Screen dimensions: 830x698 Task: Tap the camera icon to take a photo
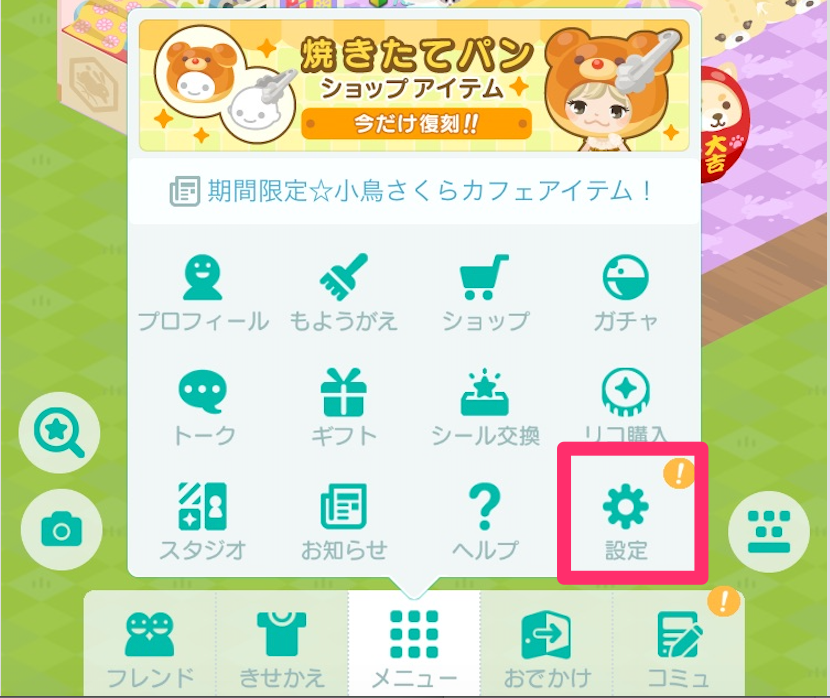tap(60, 530)
